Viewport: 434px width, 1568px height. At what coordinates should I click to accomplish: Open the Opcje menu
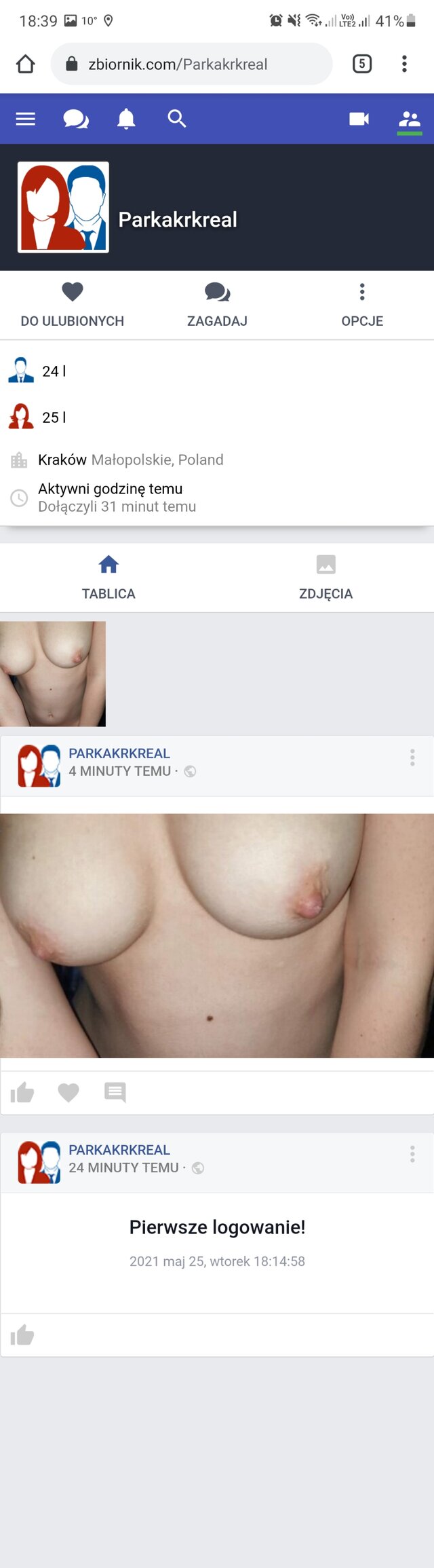point(362,305)
